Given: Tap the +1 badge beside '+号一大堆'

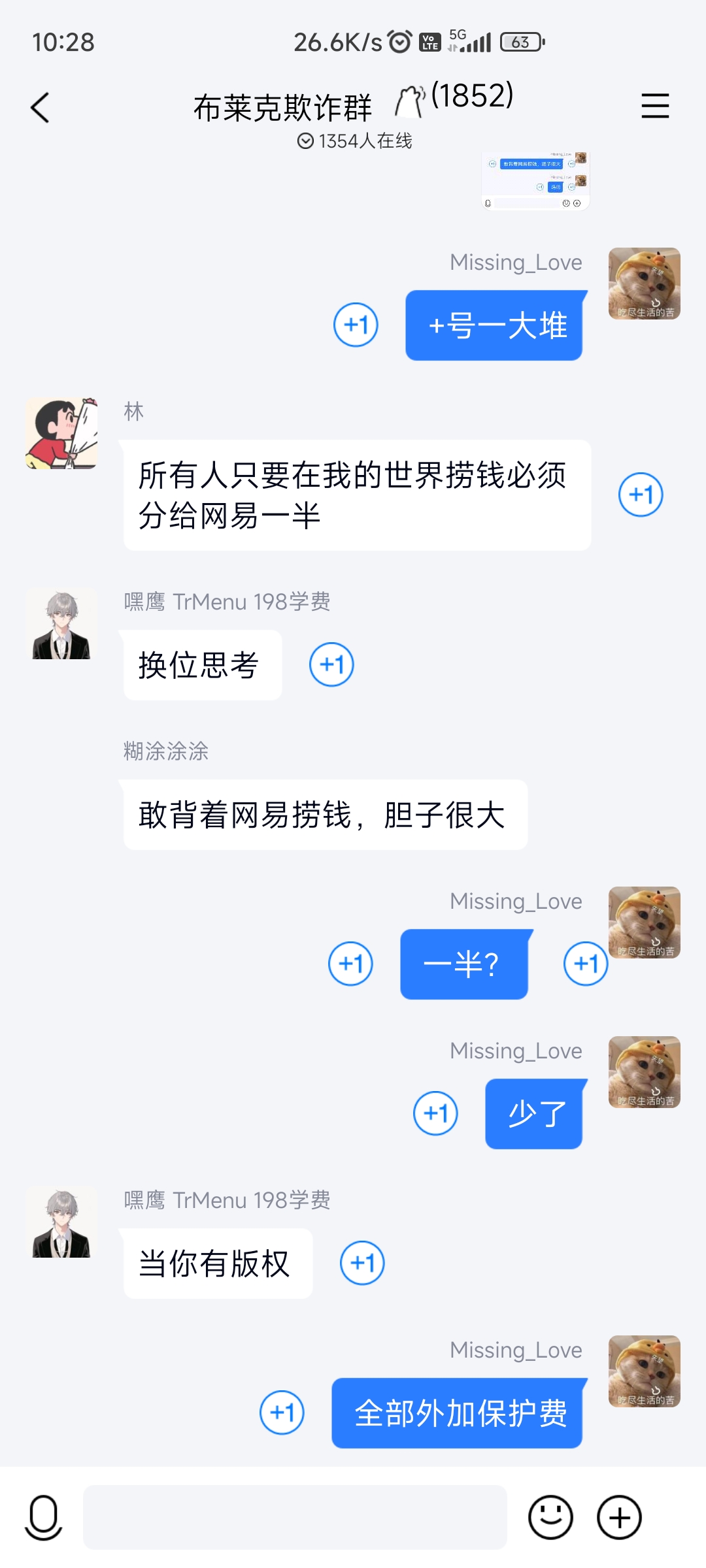Looking at the screenshot, I should point(356,325).
